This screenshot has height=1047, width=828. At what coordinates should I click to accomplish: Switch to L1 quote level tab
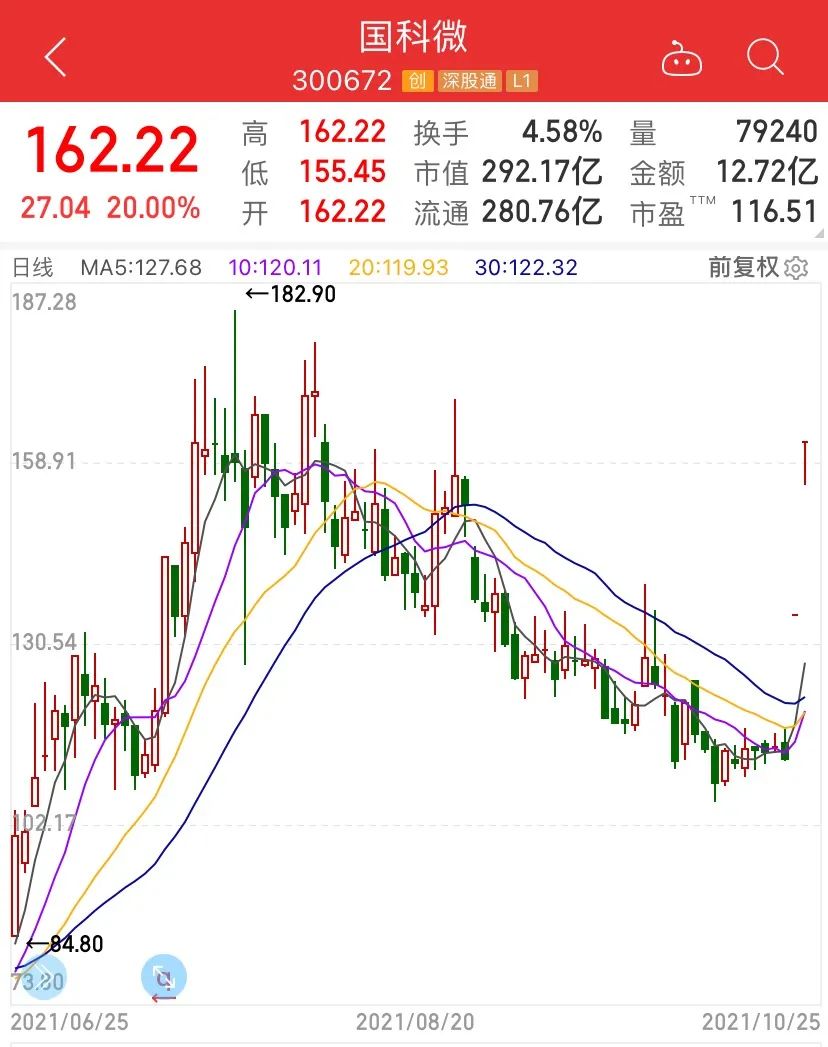pyautogui.click(x=523, y=81)
